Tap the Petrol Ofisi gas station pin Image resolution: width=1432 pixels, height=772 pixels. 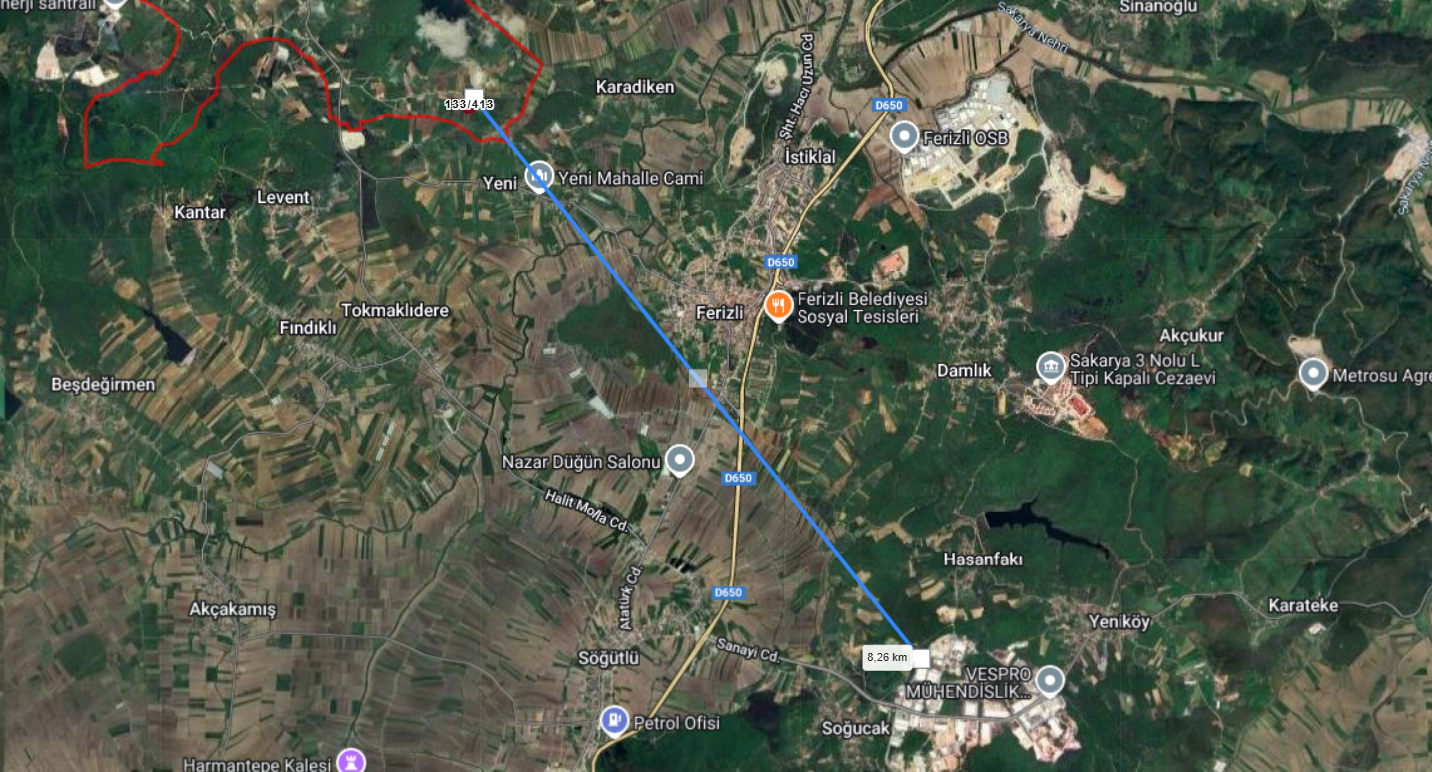613,719
